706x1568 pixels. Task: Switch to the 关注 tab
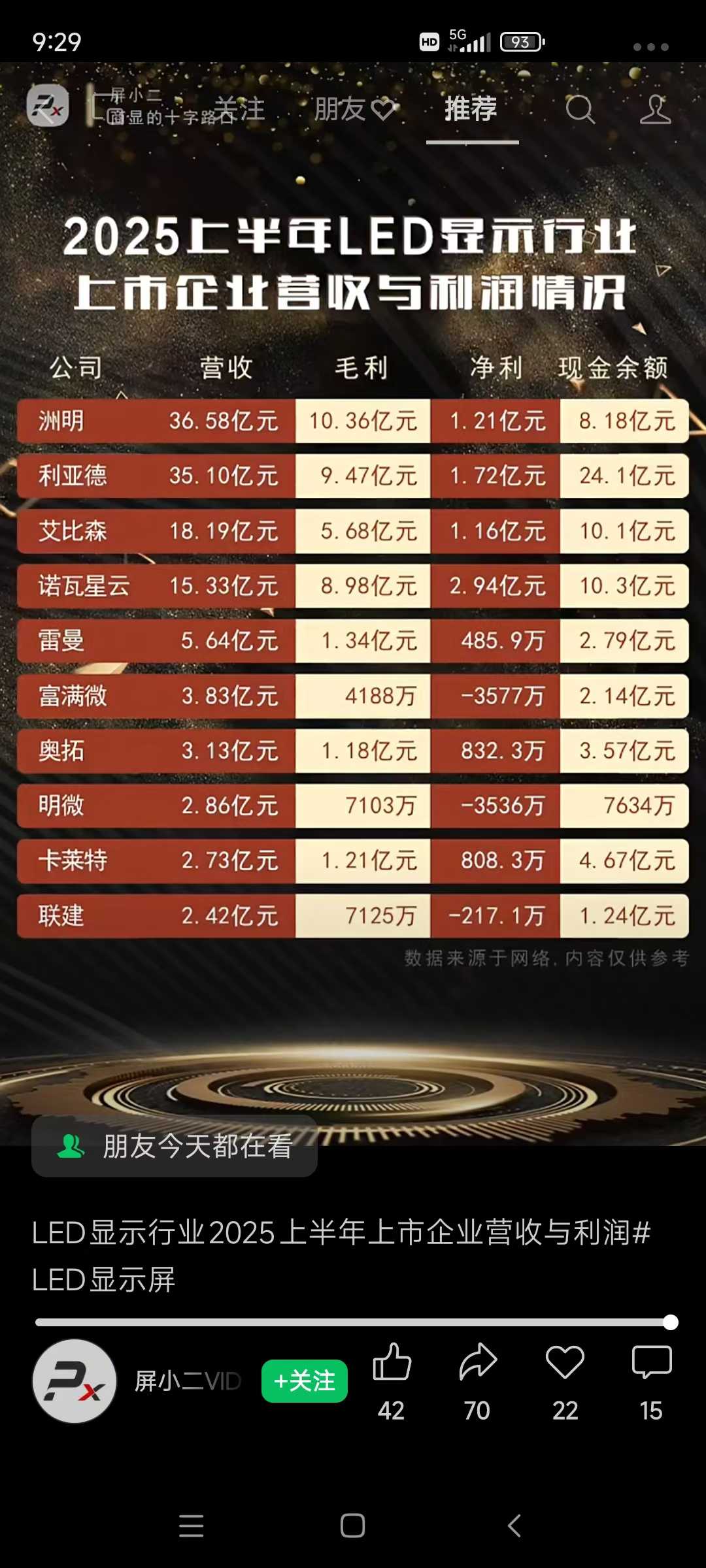(x=239, y=110)
